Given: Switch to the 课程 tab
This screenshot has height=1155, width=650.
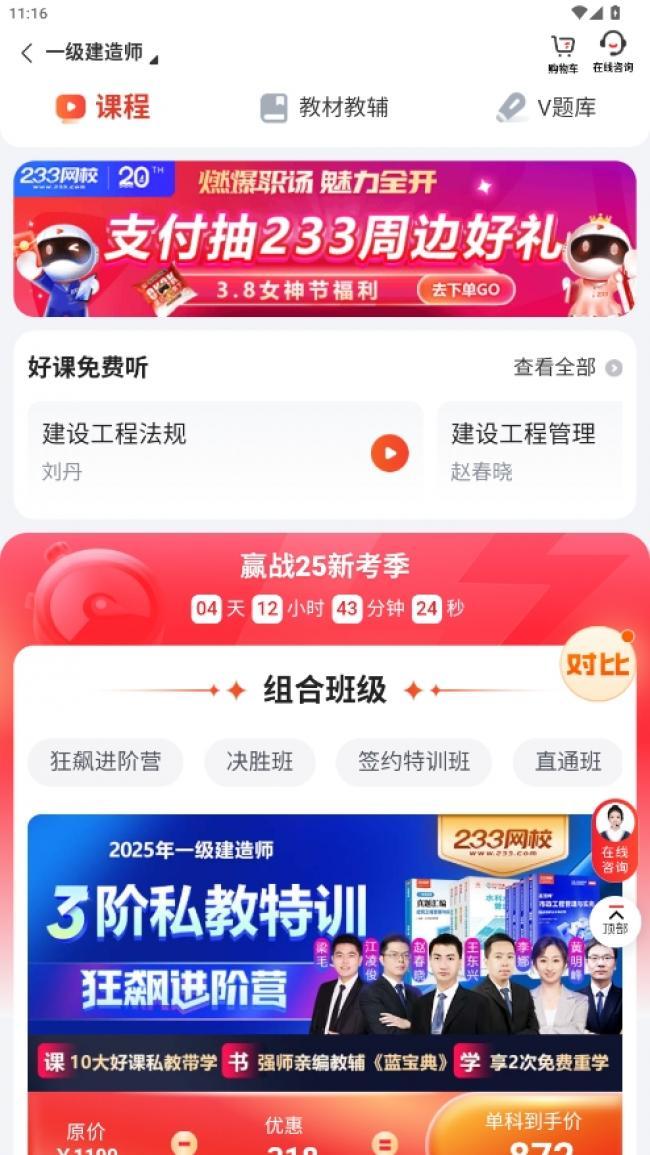Looking at the screenshot, I should [x=104, y=107].
